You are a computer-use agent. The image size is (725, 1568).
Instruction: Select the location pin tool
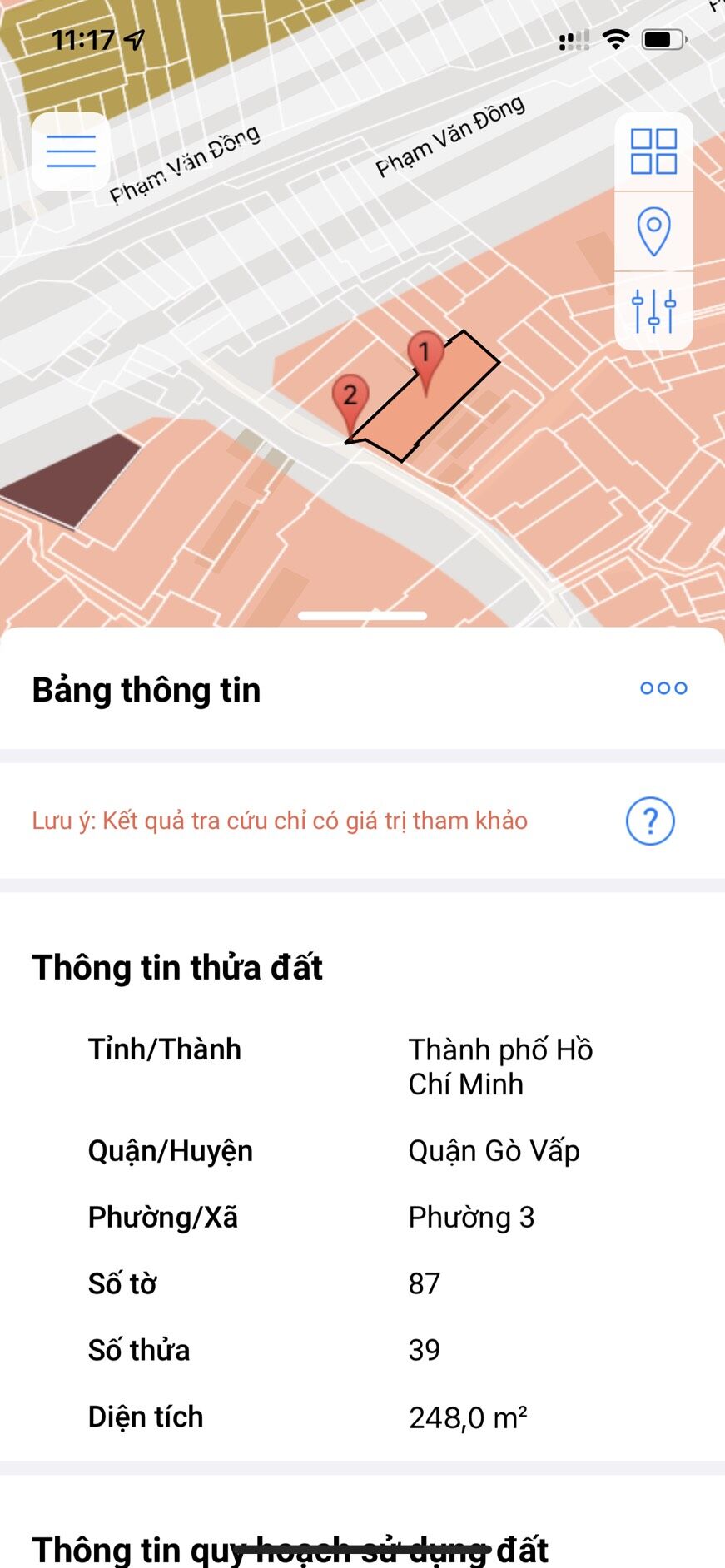(x=653, y=231)
